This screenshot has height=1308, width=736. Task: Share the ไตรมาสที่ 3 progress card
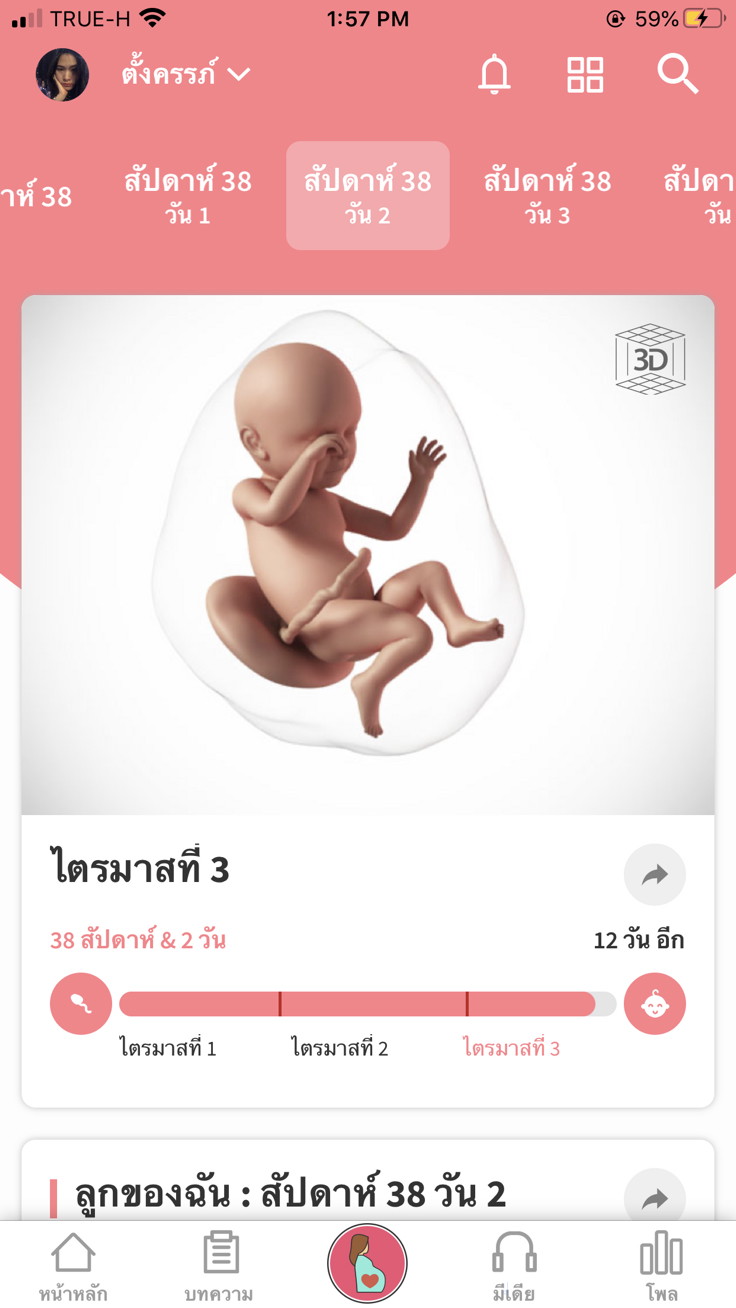pyautogui.click(x=654, y=875)
